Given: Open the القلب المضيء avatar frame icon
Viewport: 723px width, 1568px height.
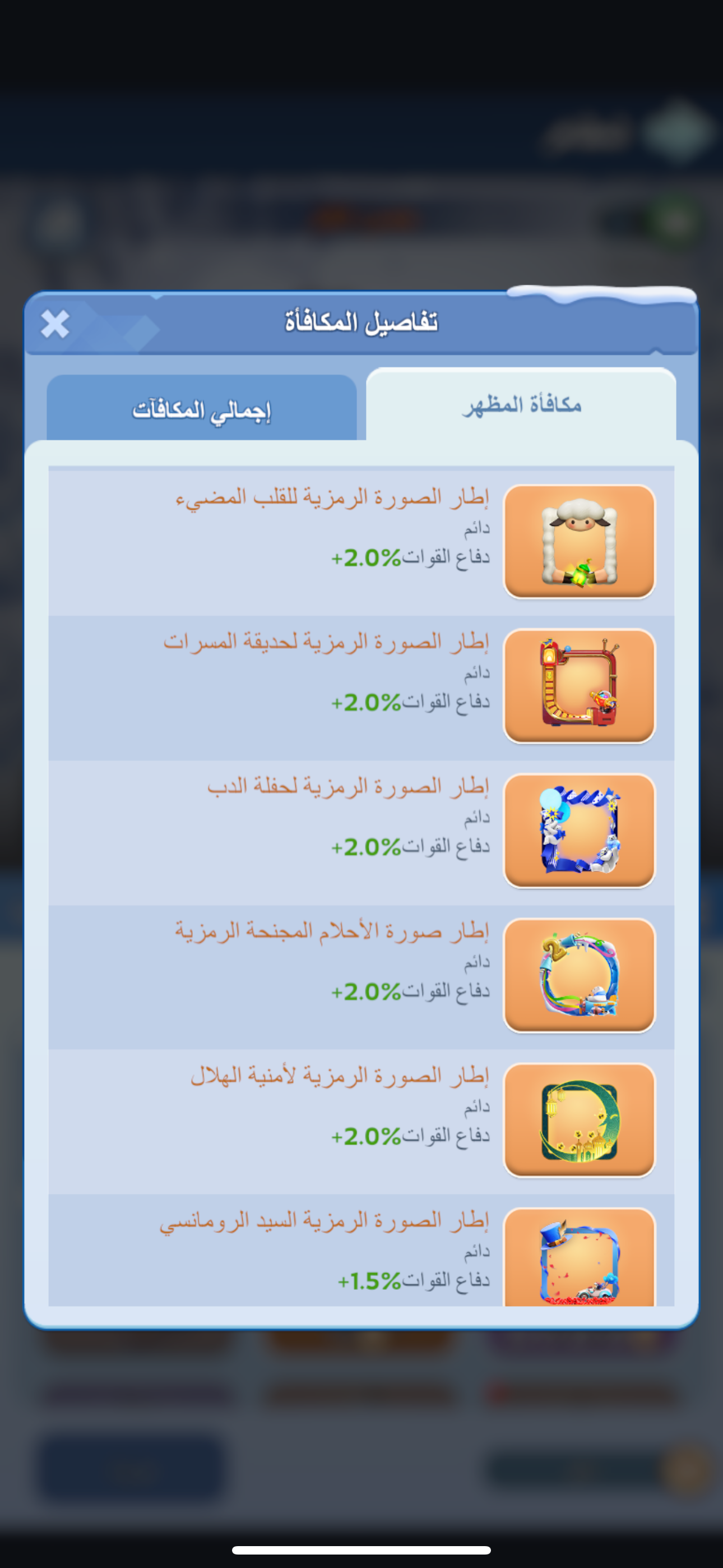Looking at the screenshot, I should tap(580, 541).
